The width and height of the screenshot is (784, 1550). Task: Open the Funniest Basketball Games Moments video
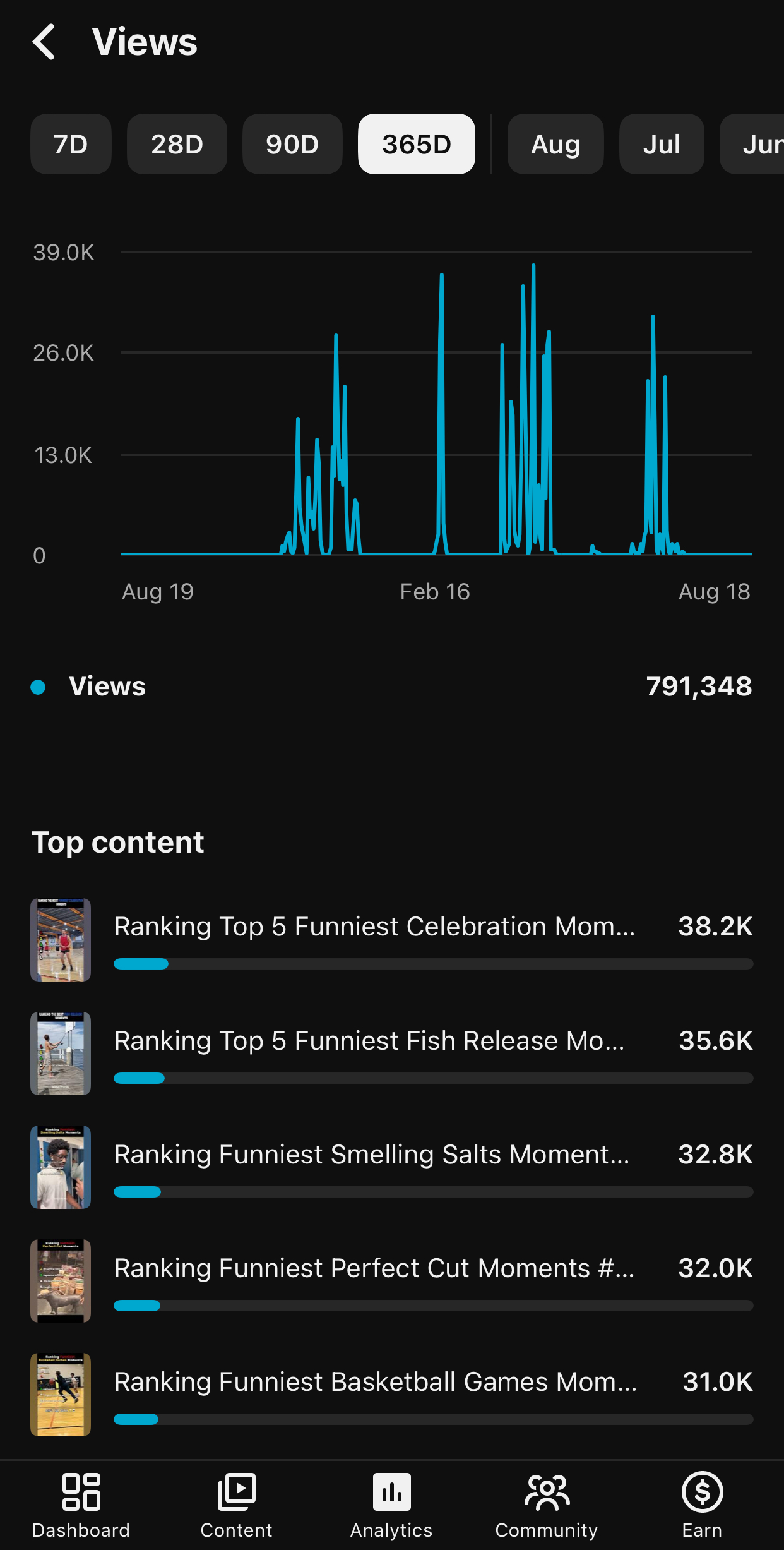(391, 1395)
